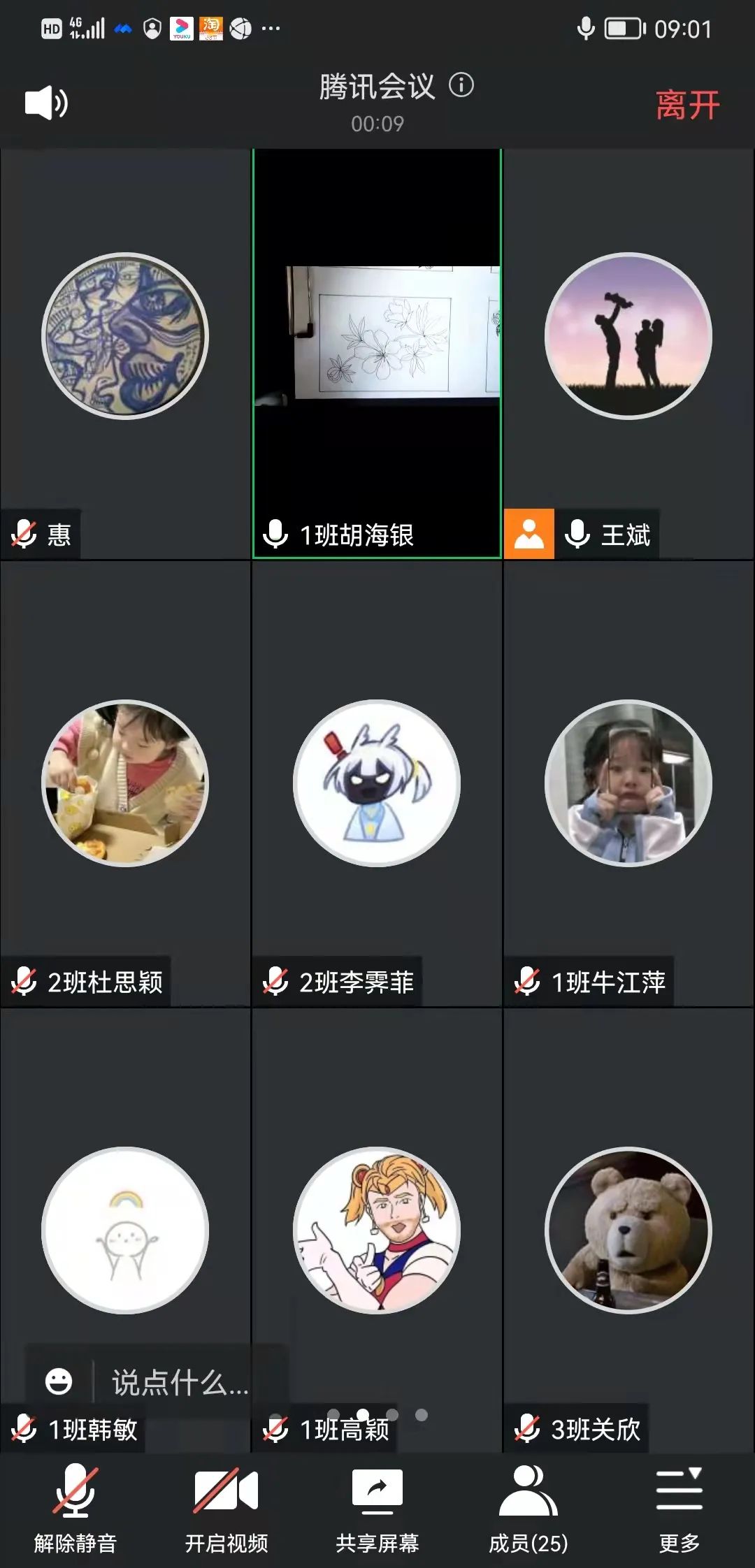This screenshot has width=755, height=1568.
Task: Select 1班牛江萍's participant tile
Action: pyautogui.click(x=628, y=783)
